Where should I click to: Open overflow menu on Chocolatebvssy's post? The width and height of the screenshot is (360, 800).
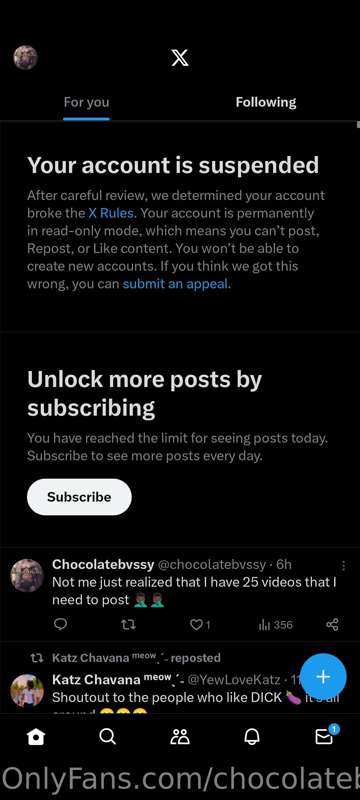click(344, 566)
